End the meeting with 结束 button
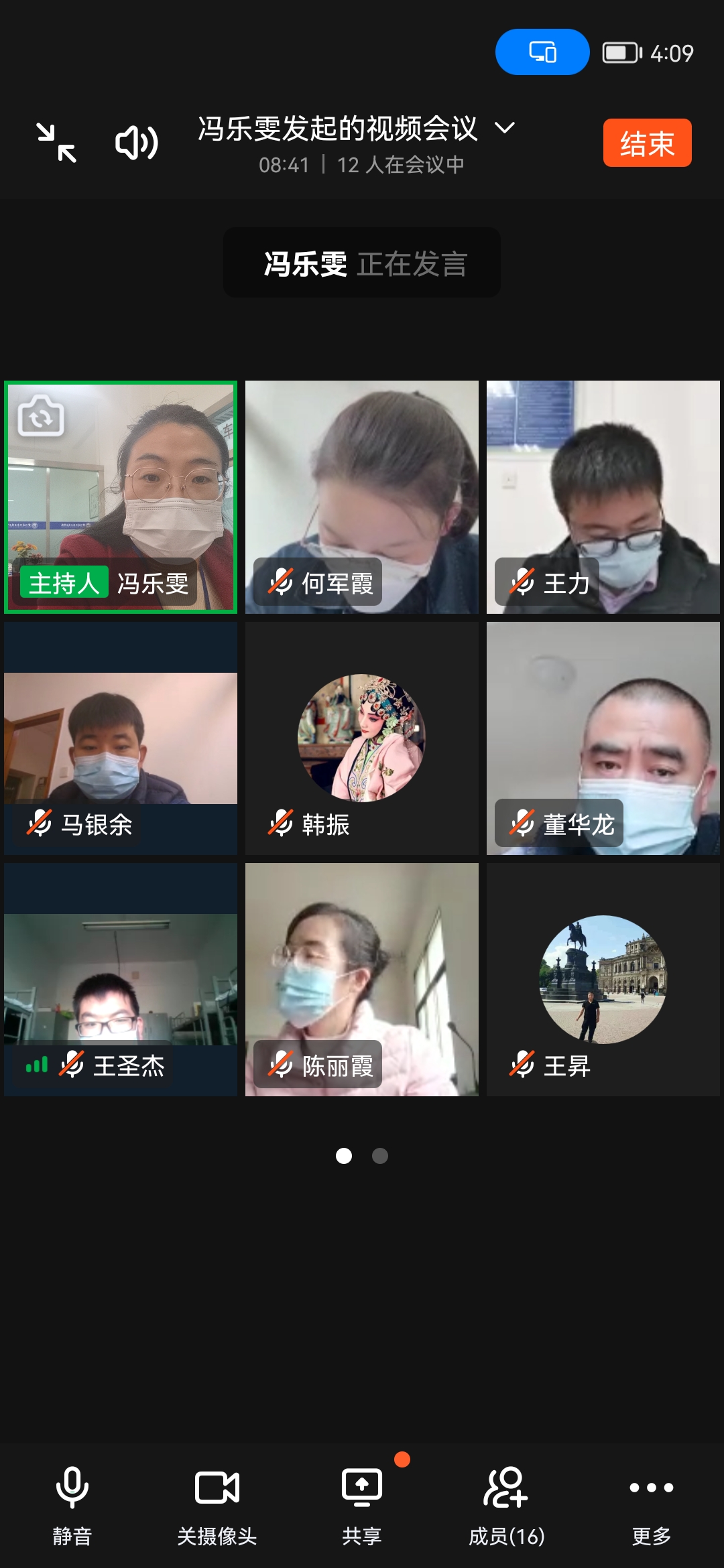Screen dimensions: 724x1568 tap(647, 143)
